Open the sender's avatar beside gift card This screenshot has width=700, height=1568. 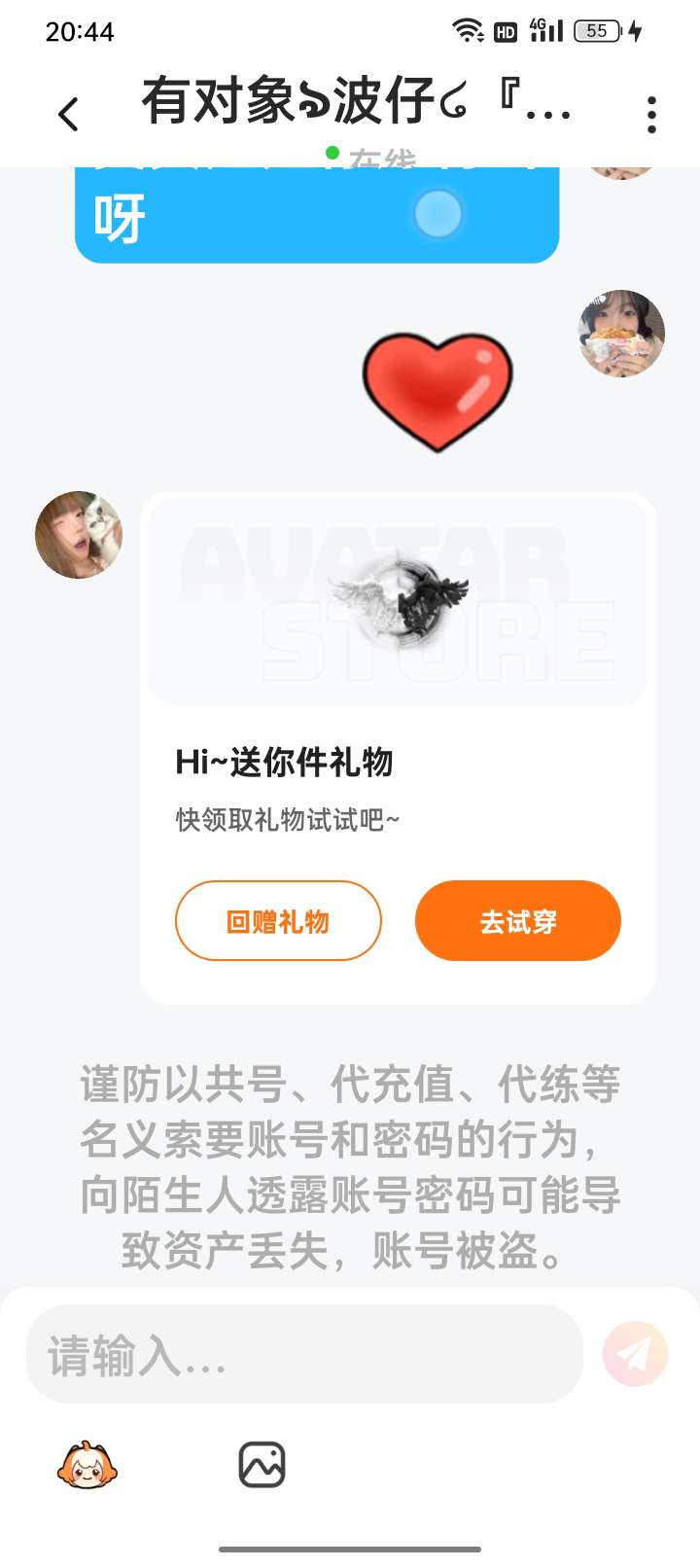(79, 535)
